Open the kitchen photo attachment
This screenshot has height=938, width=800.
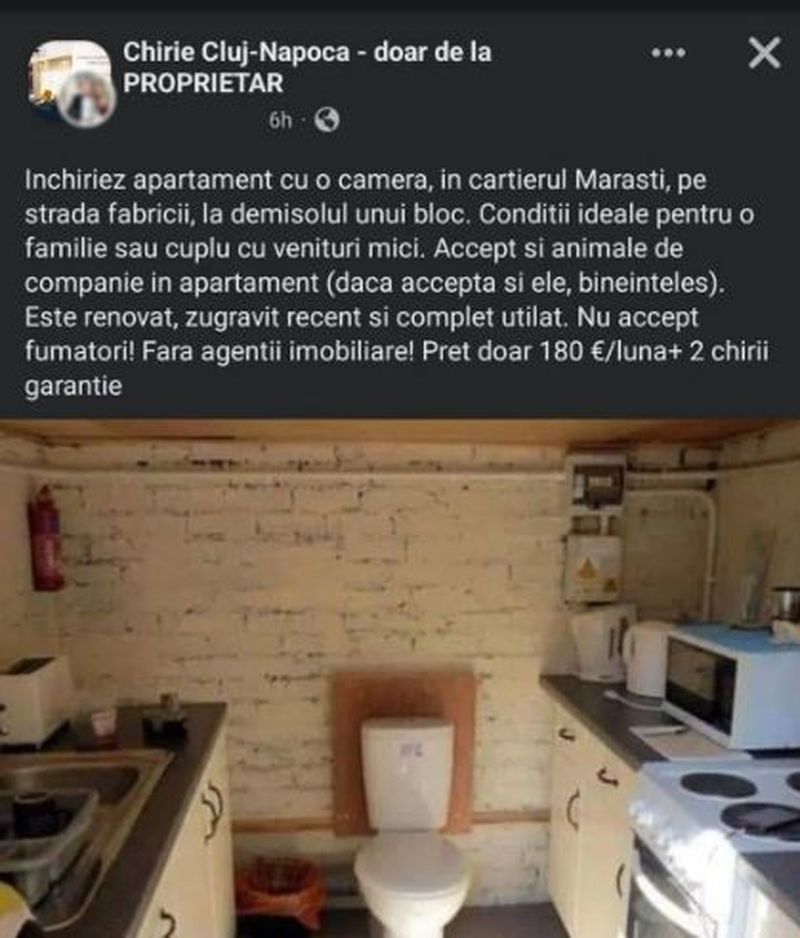click(400, 680)
